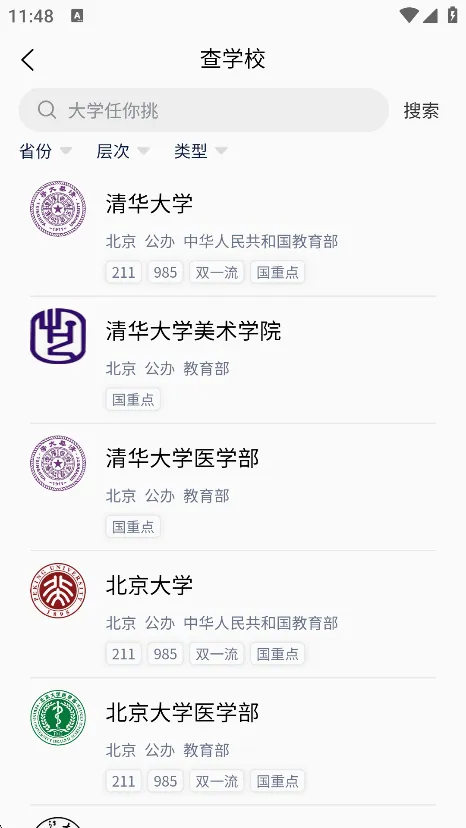Screen dimensions: 466x828
Task: Go back using the top-left arrow
Action: pyautogui.click(x=28, y=60)
